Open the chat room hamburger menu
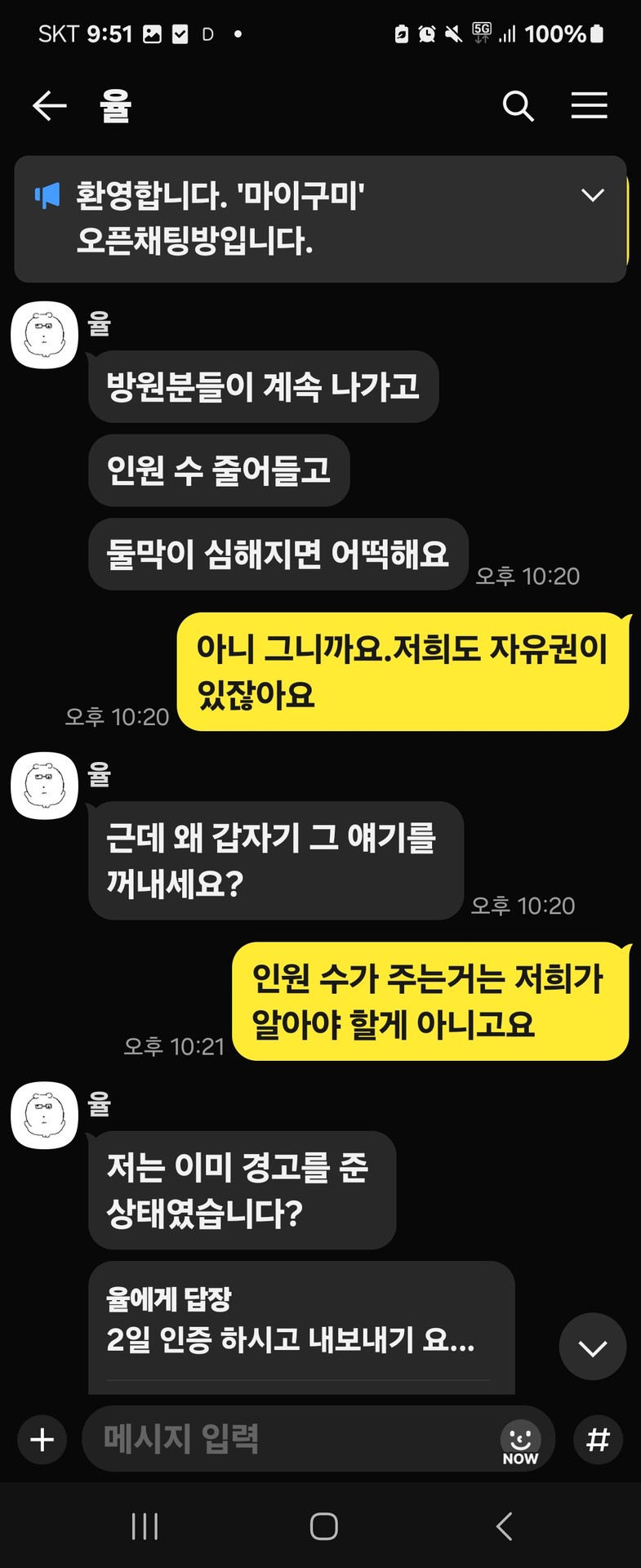The width and height of the screenshot is (641, 1568). [589, 106]
